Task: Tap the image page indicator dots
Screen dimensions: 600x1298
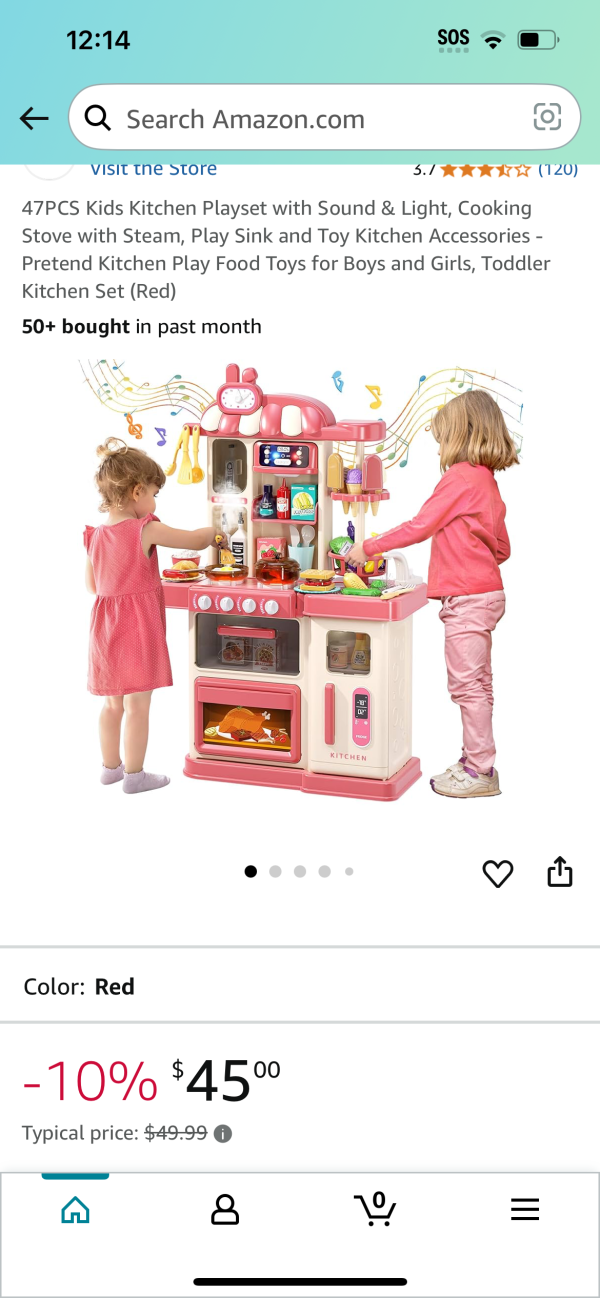Action: pyautogui.click(x=299, y=872)
